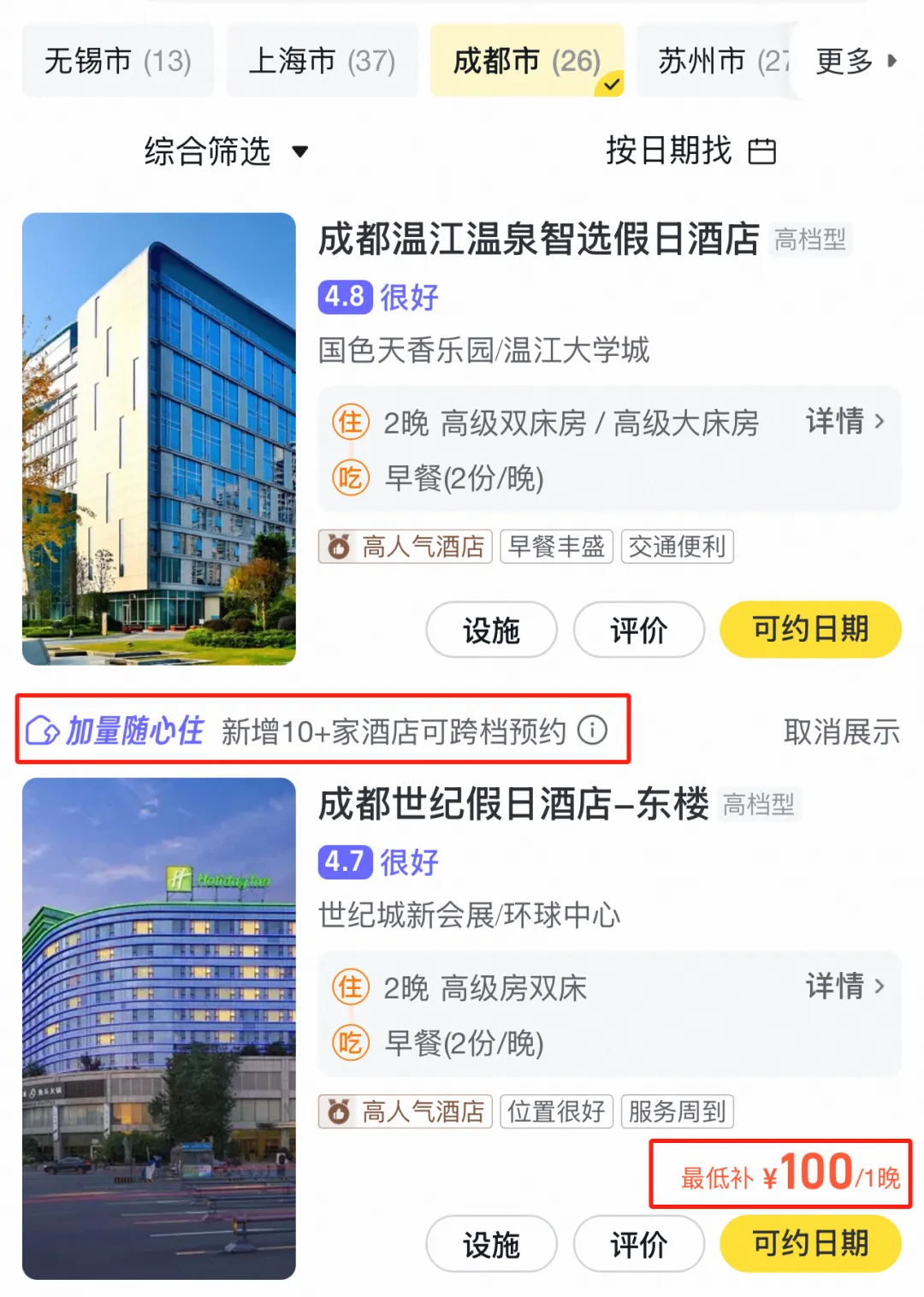
Task: View 详情 for 高级双床房 package
Action: click(844, 421)
